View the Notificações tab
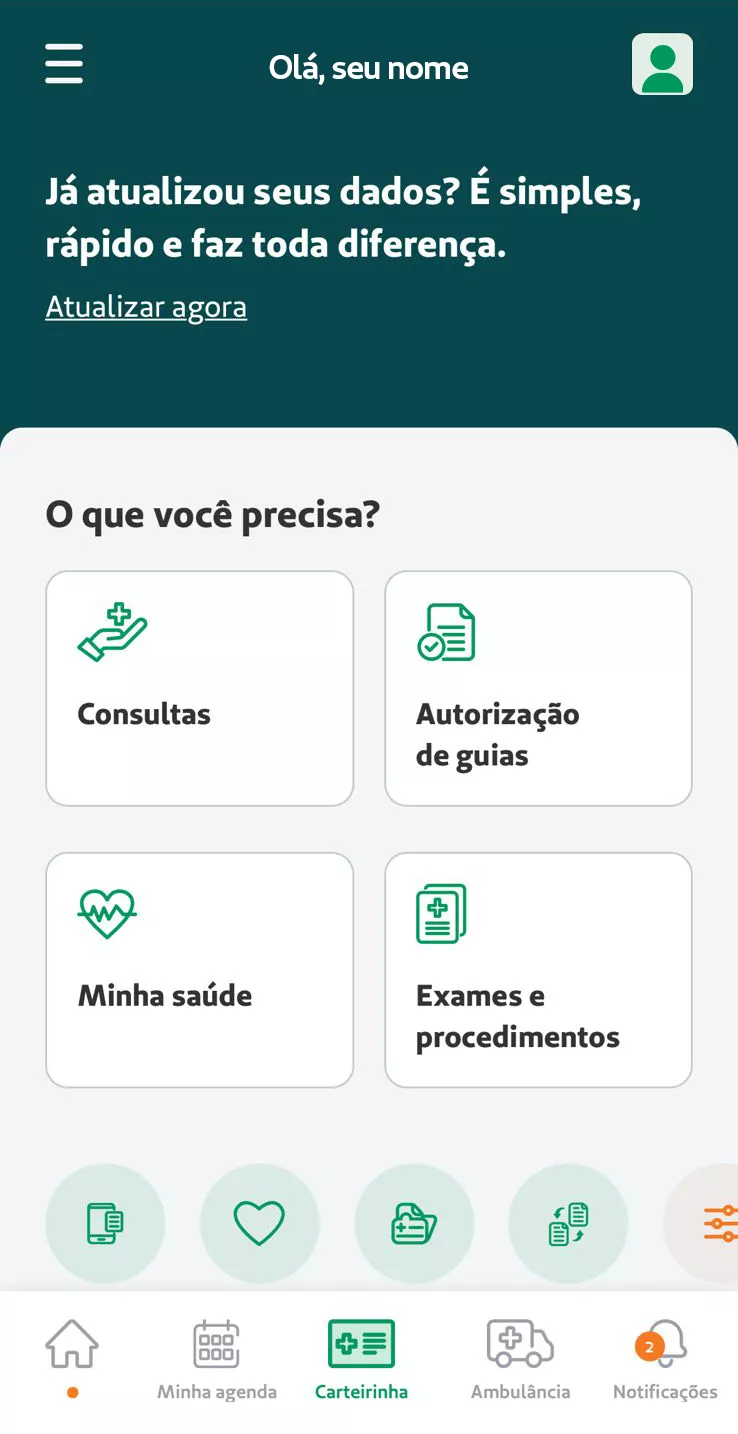The width and height of the screenshot is (738, 1434). coord(665,1358)
